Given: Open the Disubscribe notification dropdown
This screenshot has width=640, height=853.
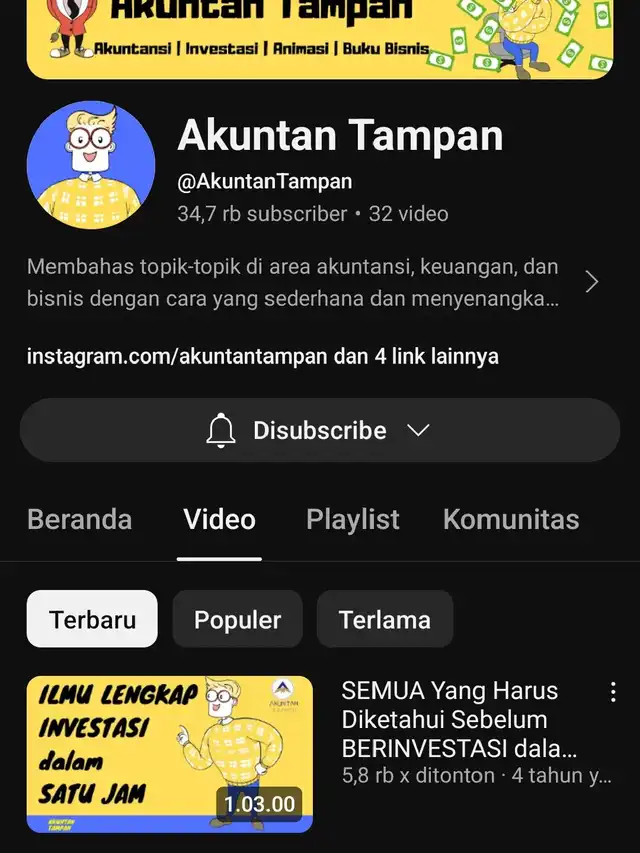Looking at the screenshot, I should [x=320, y=431].
